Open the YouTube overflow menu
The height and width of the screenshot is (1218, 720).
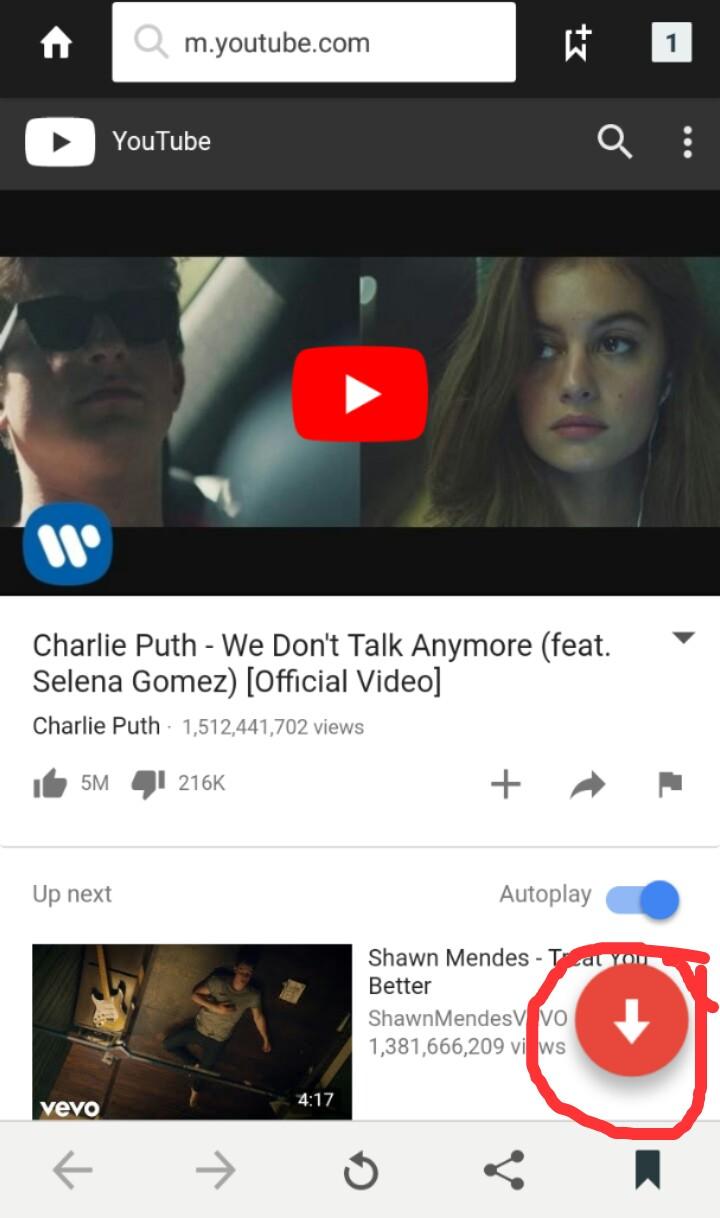tap(687, 142)
